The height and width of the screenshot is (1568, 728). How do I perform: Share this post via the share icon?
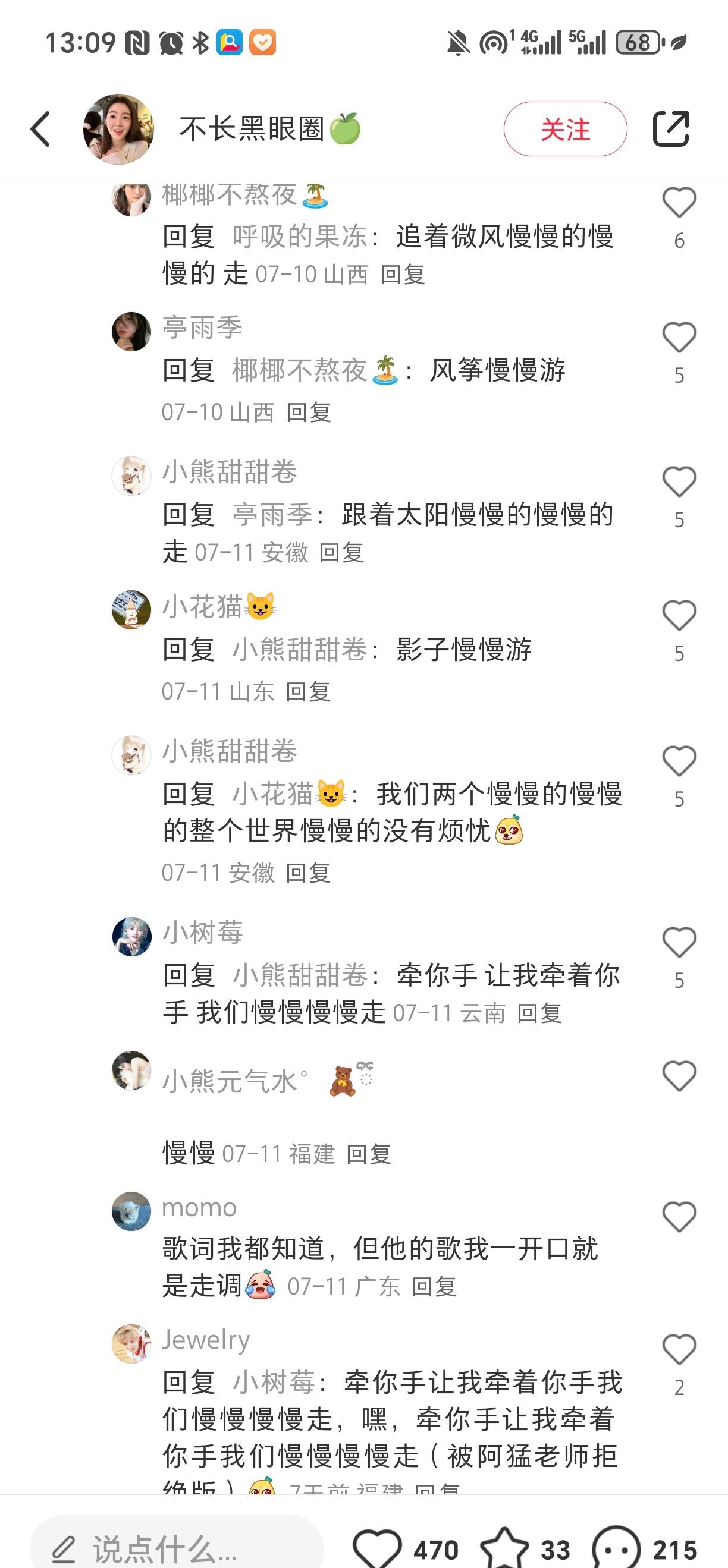(671, 129)
